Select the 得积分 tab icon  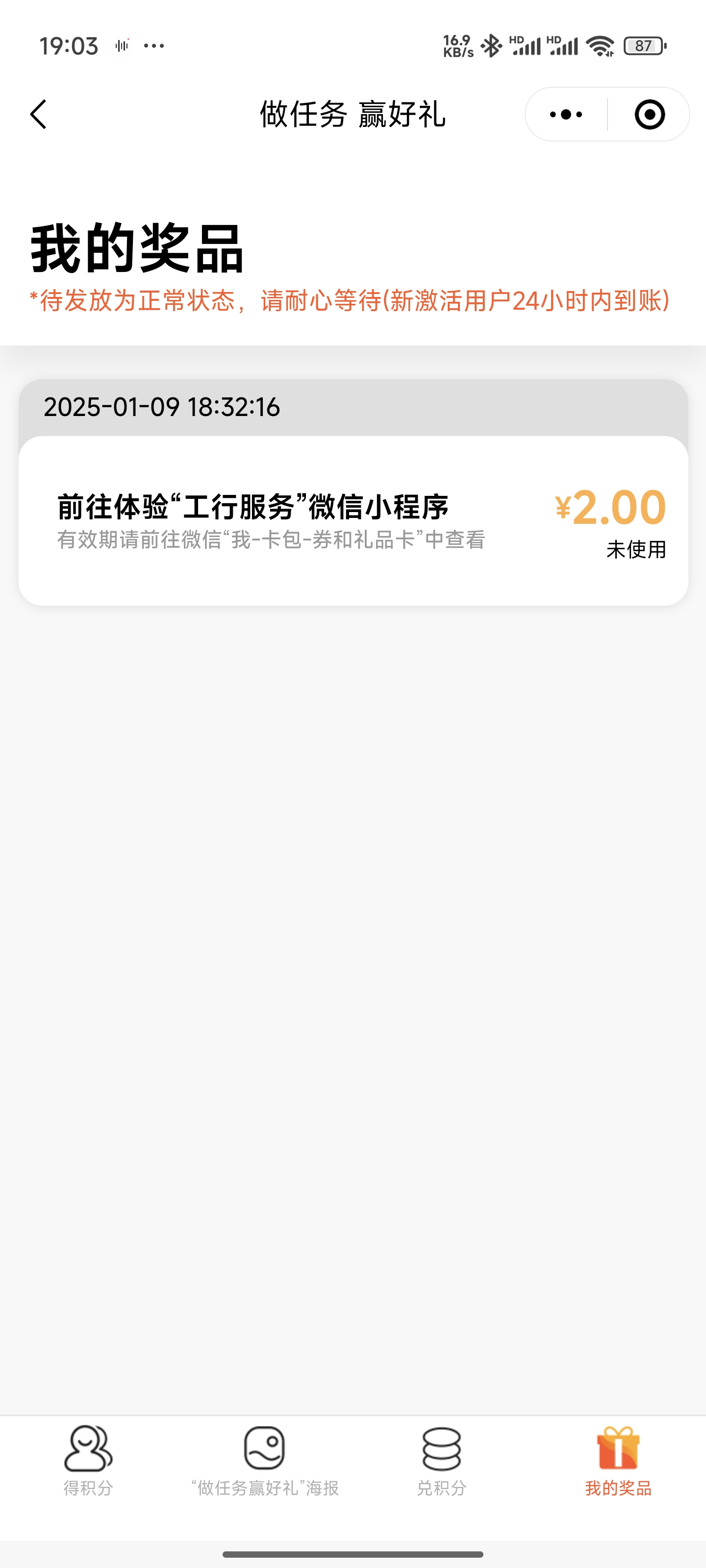tap(87, 1450)
